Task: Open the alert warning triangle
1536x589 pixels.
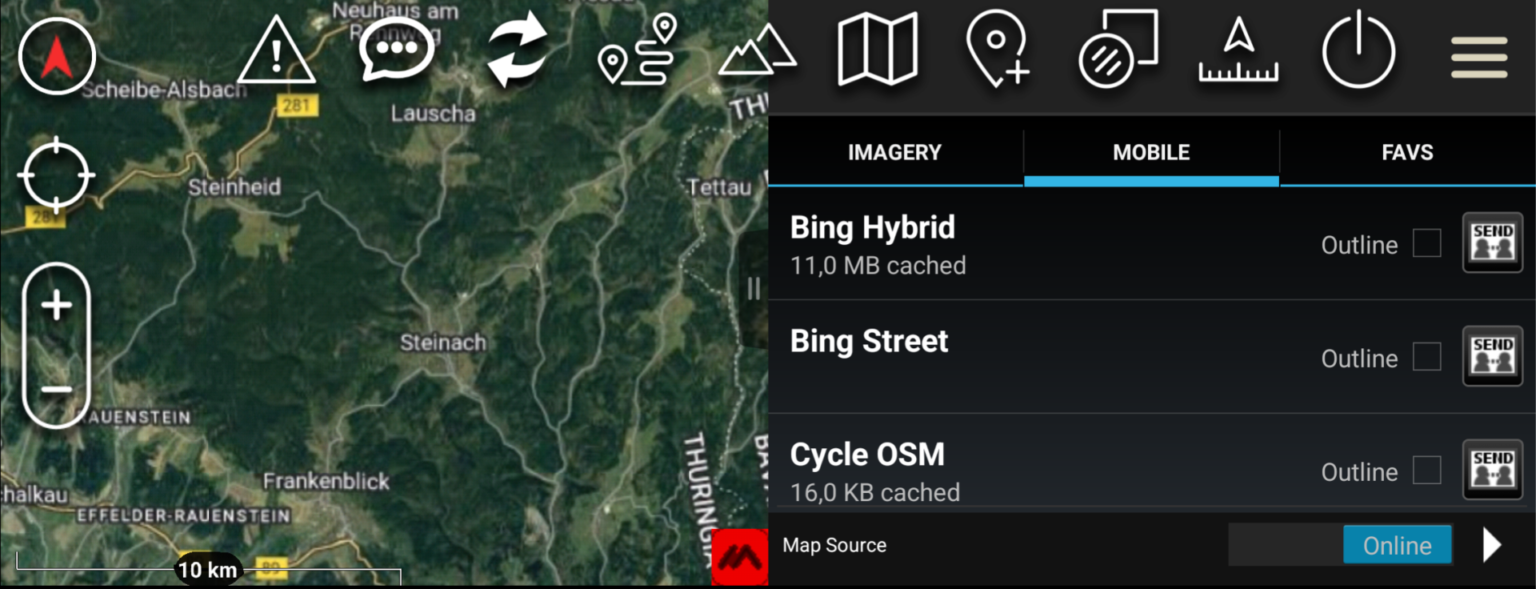Action: point(276,51)
